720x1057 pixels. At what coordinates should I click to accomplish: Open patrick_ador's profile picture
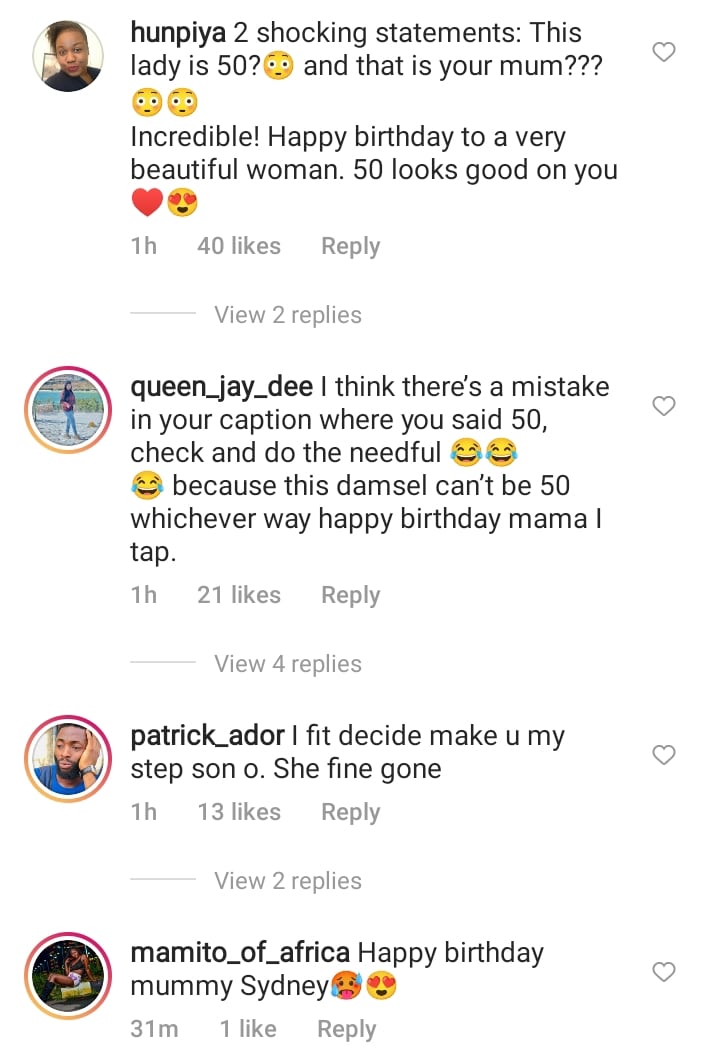[x=68, y=760]
